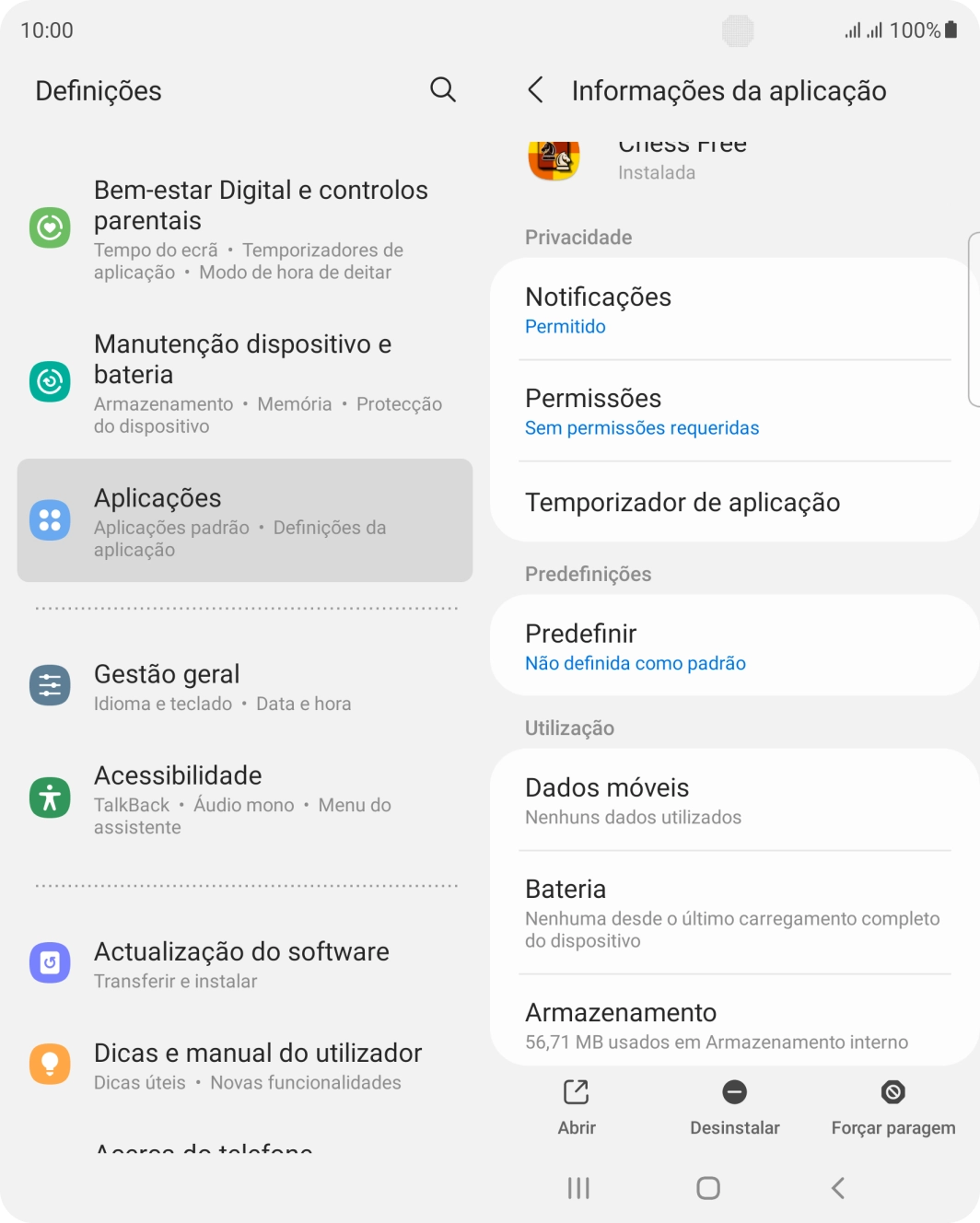The image size is (980, 1223).
Task: Open Gestão geral settings icon
Action: coord(51,685)
